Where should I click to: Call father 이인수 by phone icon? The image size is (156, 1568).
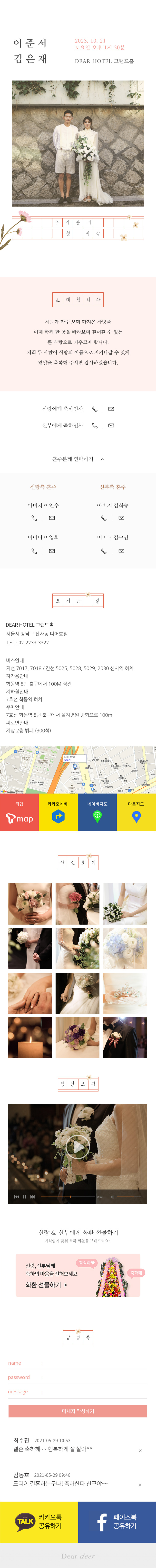point(34,518)
